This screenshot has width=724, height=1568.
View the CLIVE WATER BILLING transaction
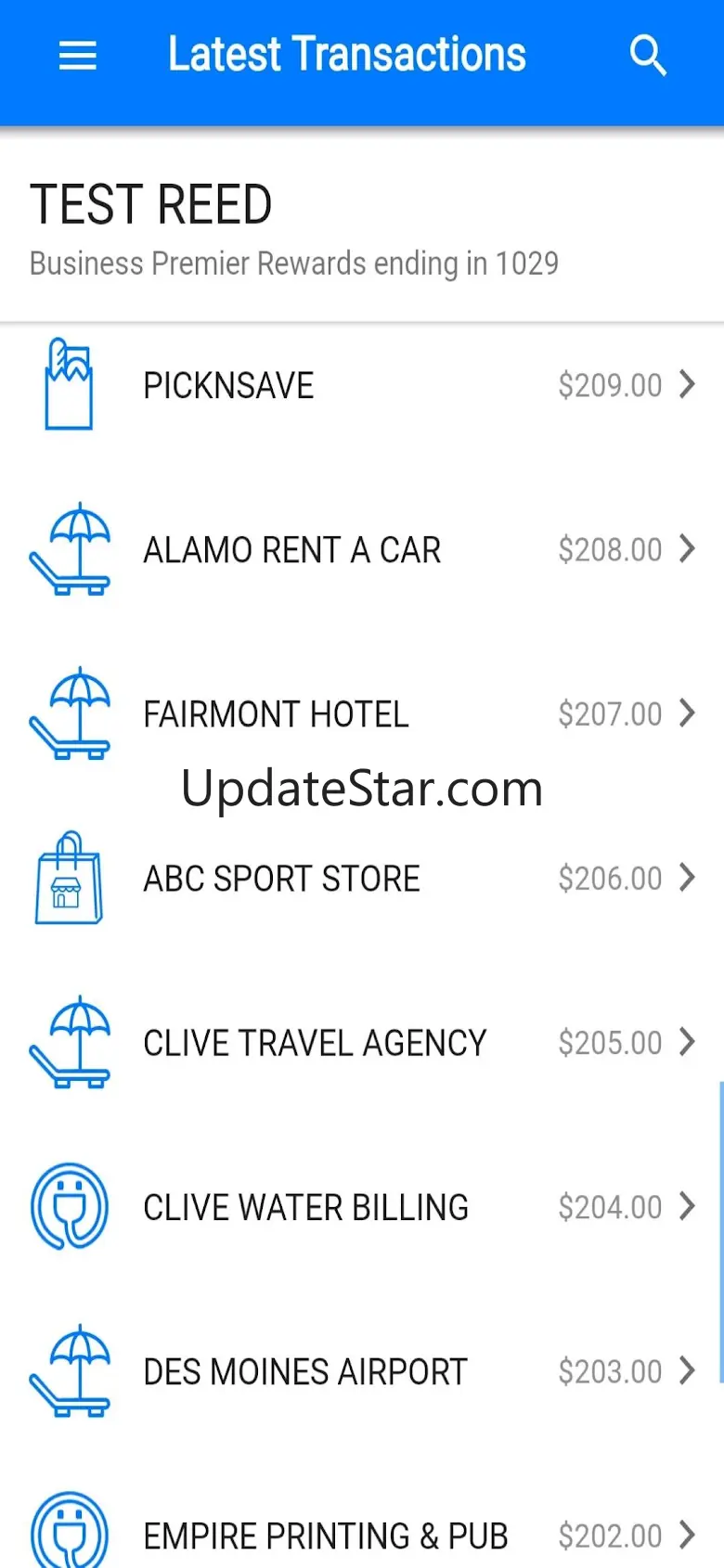click(362, 1206)
